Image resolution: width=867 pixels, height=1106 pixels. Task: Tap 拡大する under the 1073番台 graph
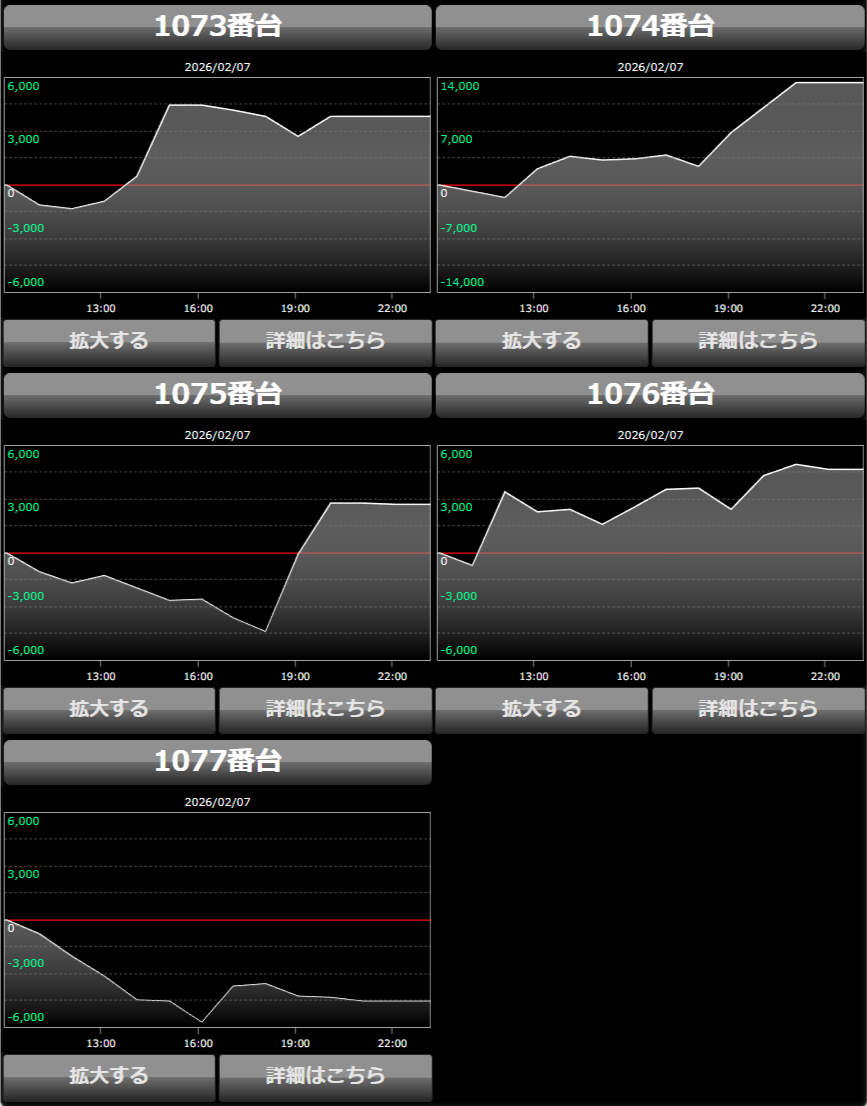pos(109,342)
